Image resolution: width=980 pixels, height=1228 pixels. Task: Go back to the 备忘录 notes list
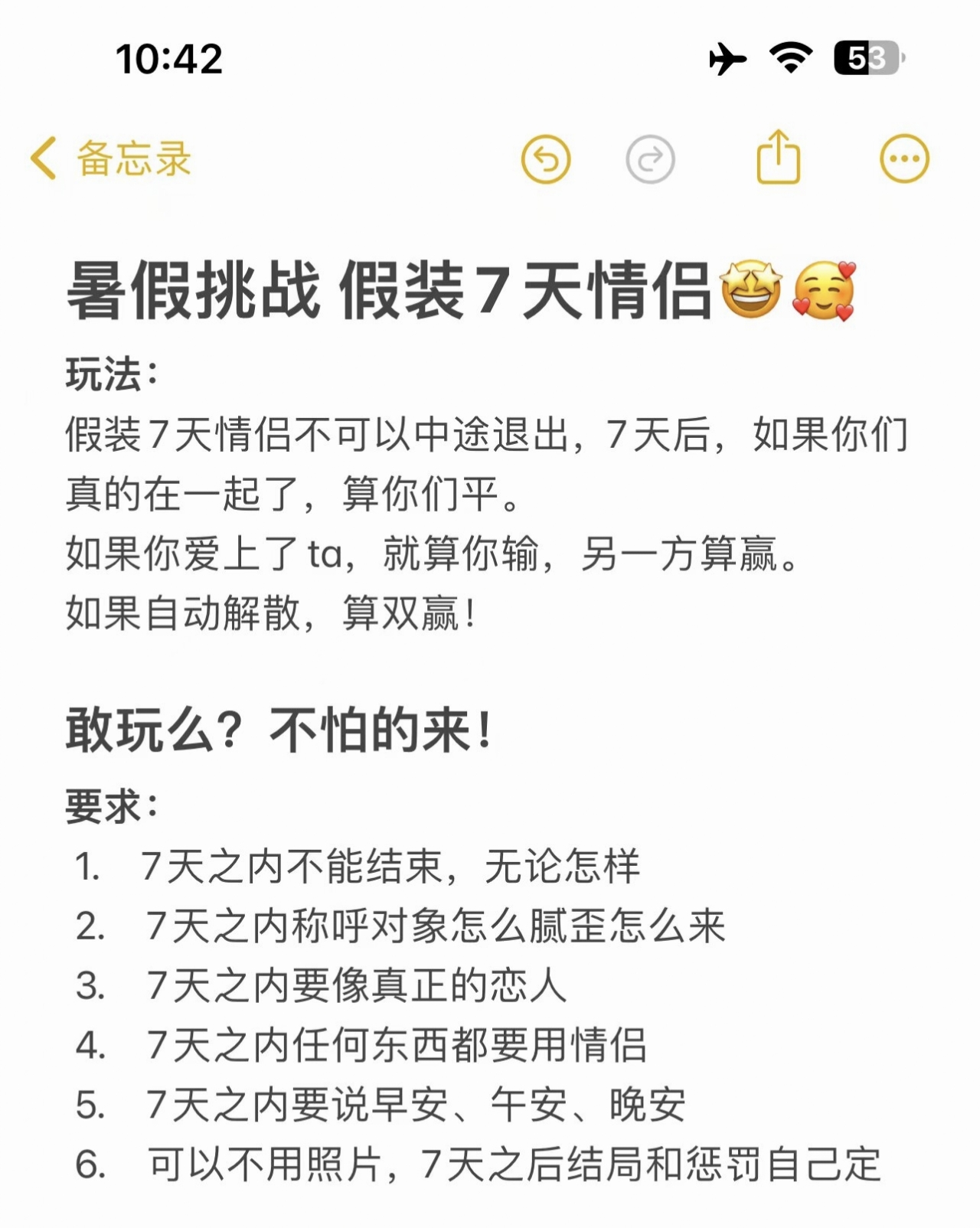pos(111,159)
